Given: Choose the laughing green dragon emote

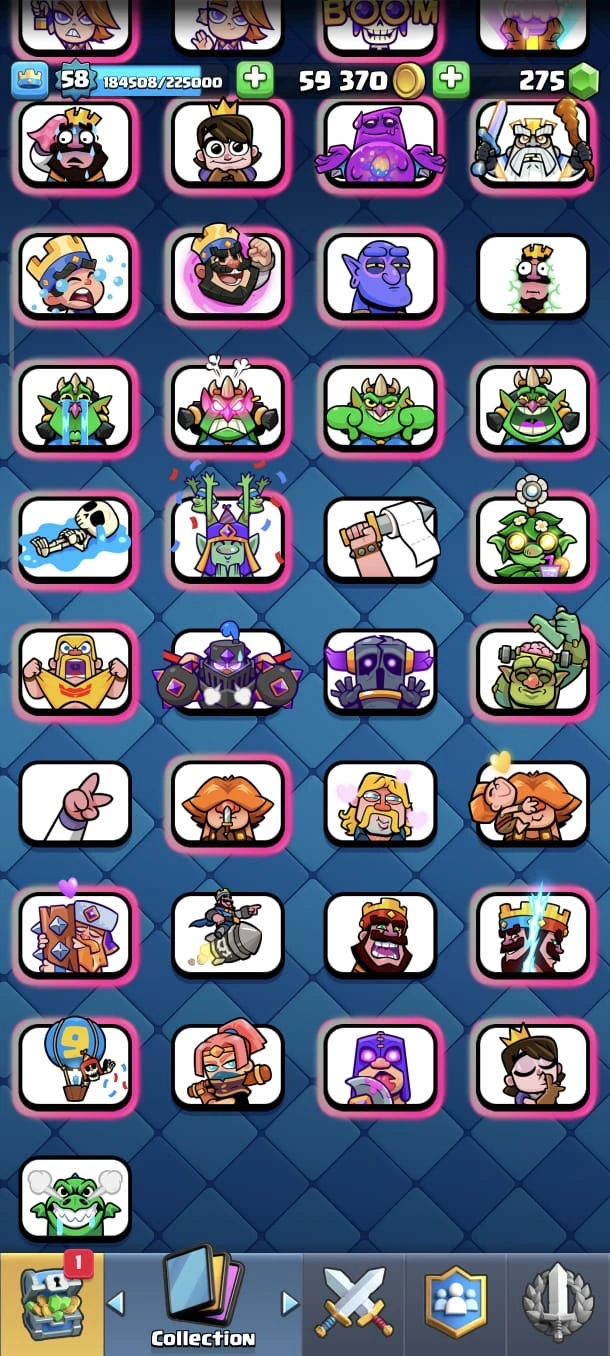Looking at the screenshot, I should (75, 1198).
